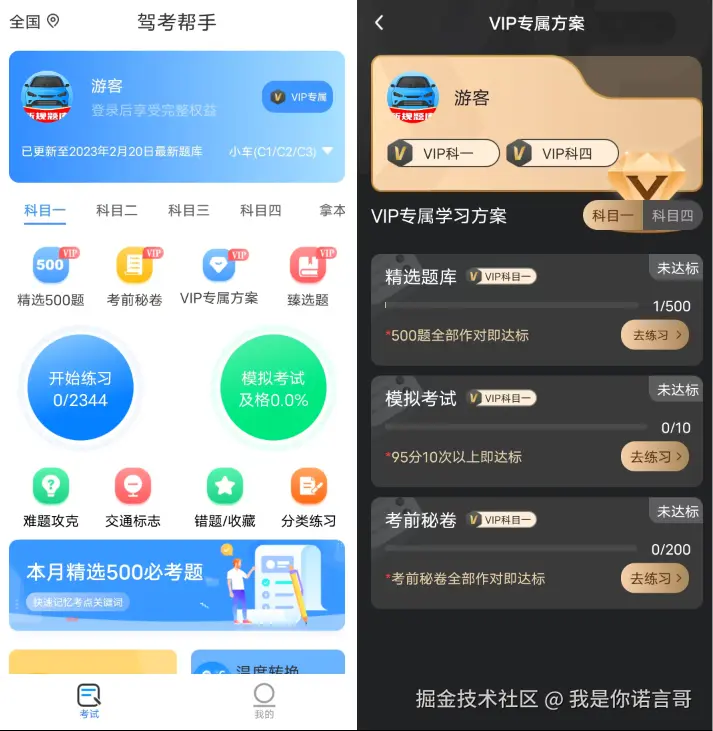
Task: Switch to the 科目二 top tab
Action: pyautogui.click(x=116, y=210)
